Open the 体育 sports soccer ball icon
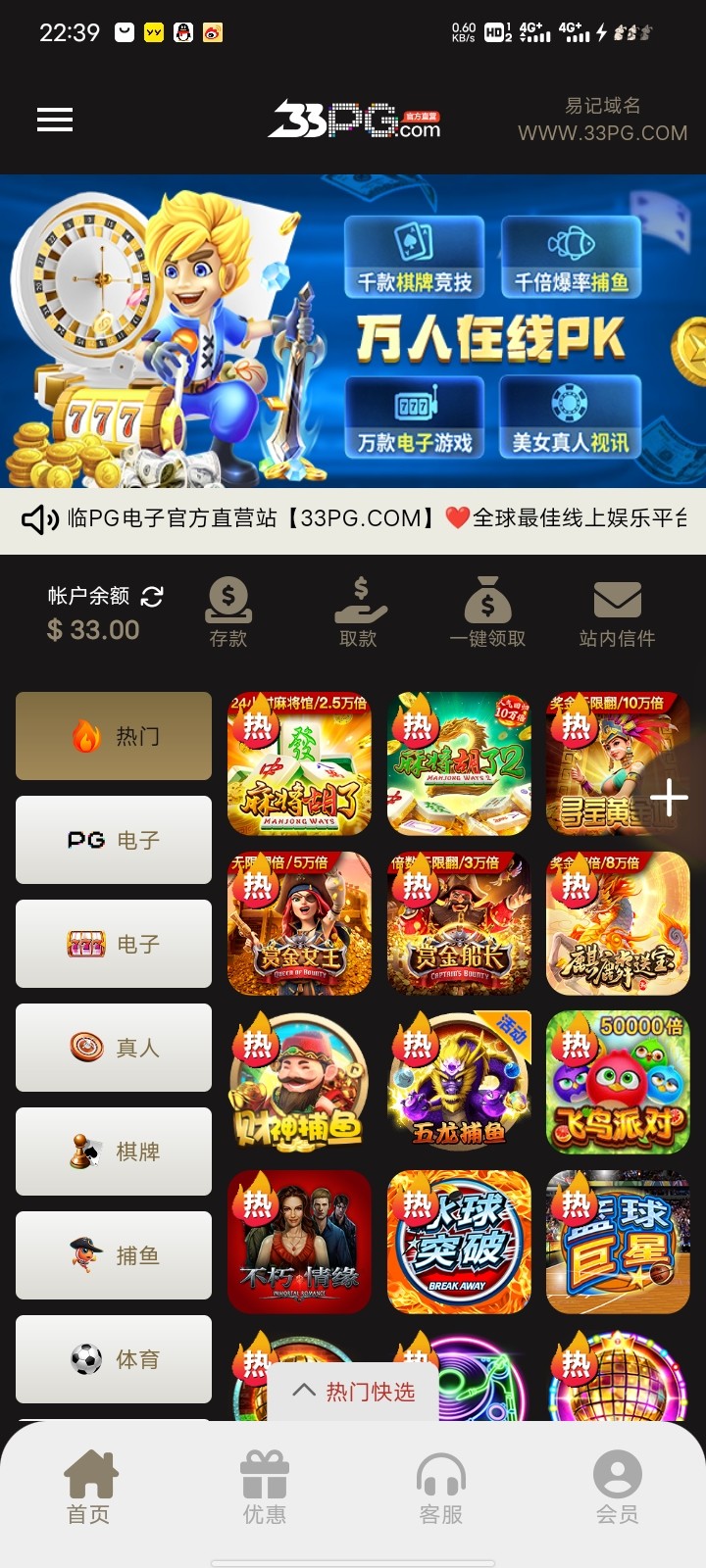The height and width of the screenshot is (1568, 706). 112,1359
